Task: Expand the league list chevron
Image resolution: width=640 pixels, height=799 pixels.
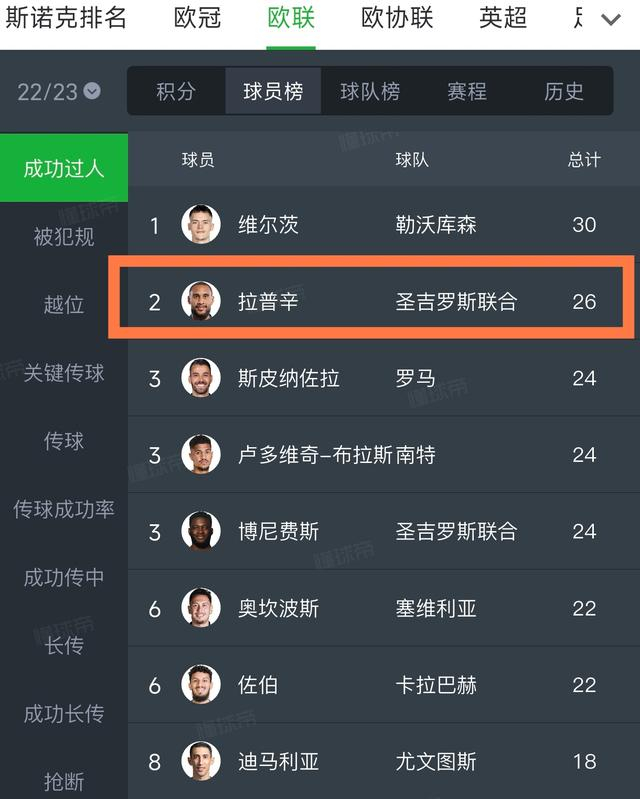Action: pyautogui.click(x=609, y=20)
